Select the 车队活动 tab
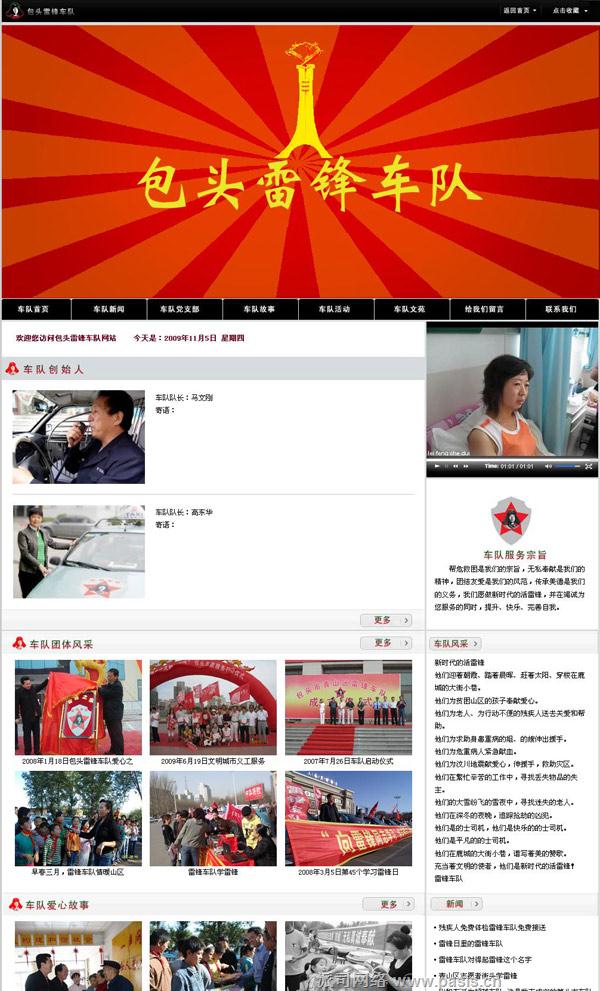This screenshot has height=991, width=600. point(335,310)
